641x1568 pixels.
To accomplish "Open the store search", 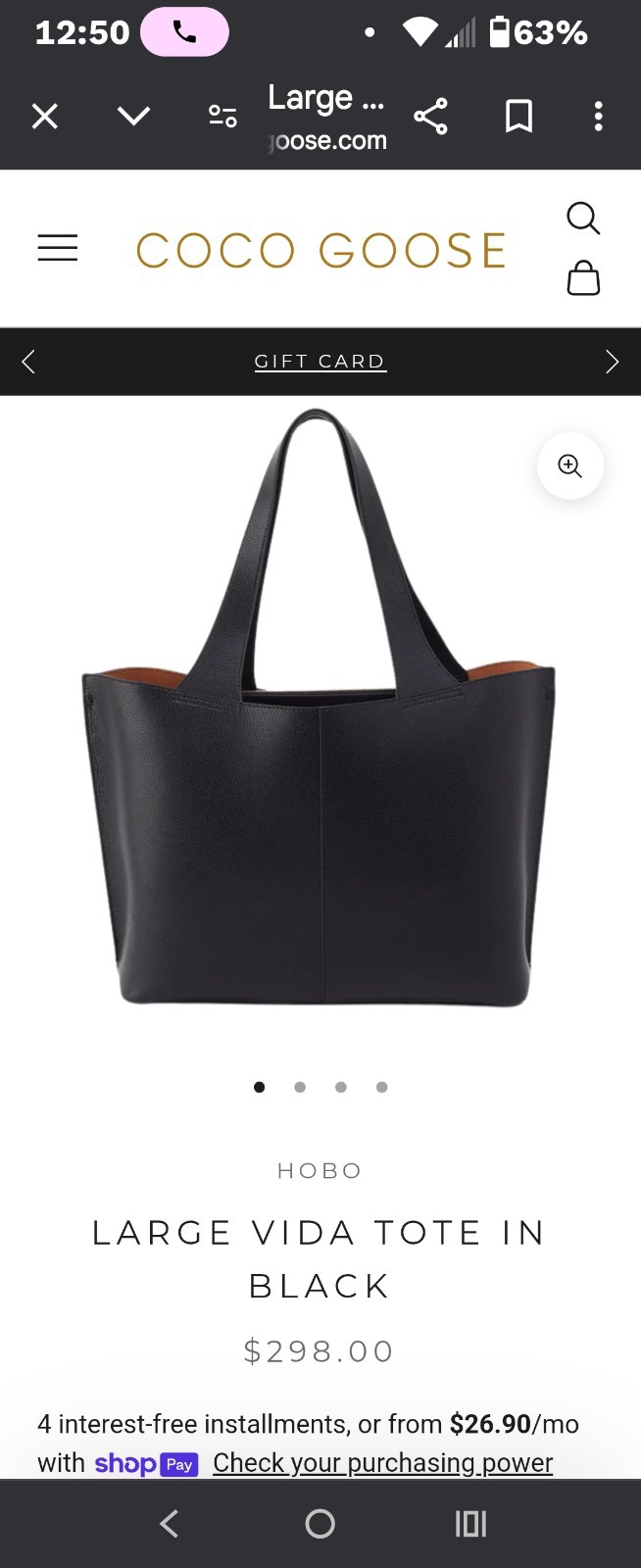I will pos(583,218).
